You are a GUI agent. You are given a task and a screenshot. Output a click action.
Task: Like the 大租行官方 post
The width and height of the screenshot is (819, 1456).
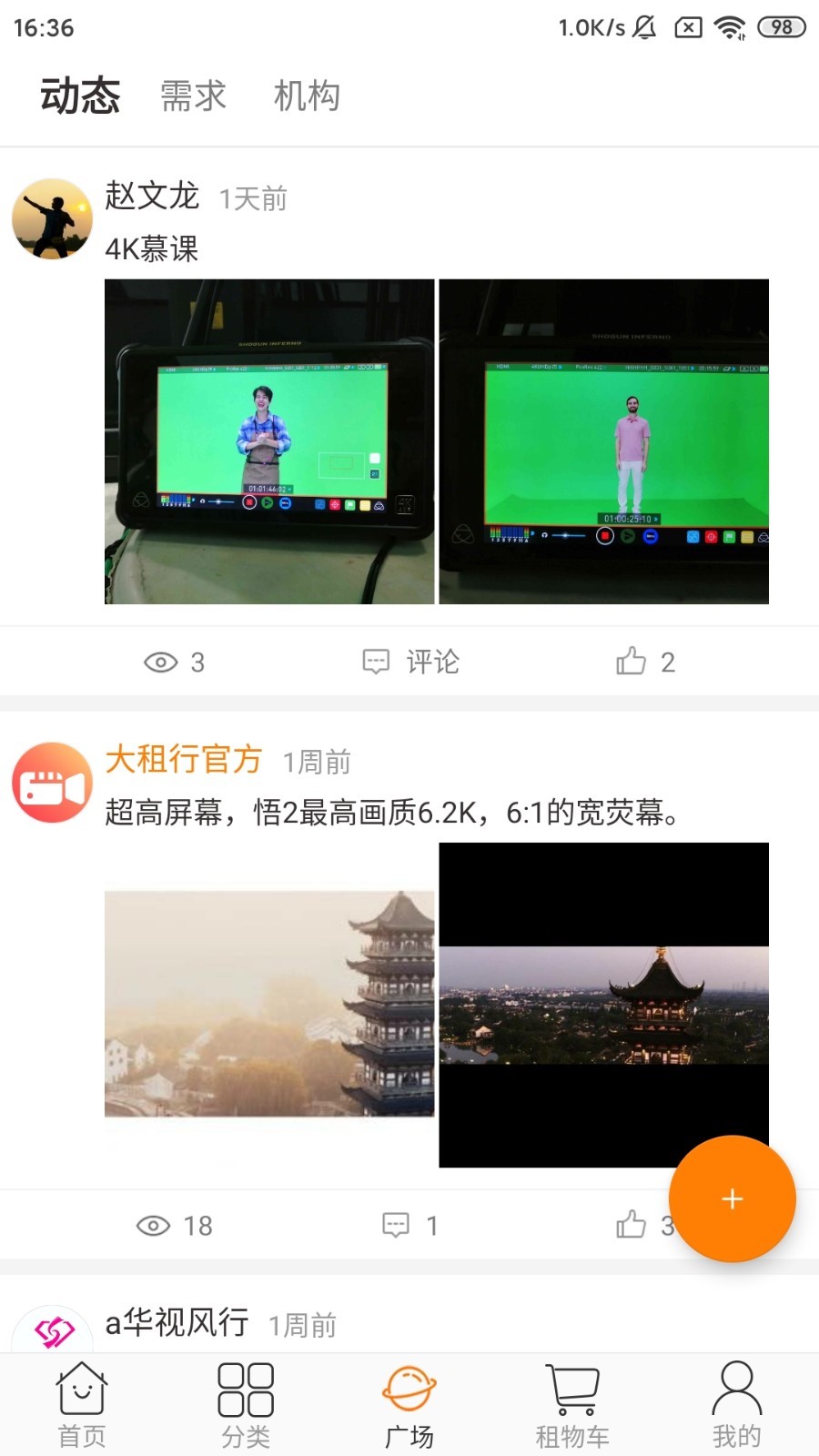click(x=633, y=1225)
